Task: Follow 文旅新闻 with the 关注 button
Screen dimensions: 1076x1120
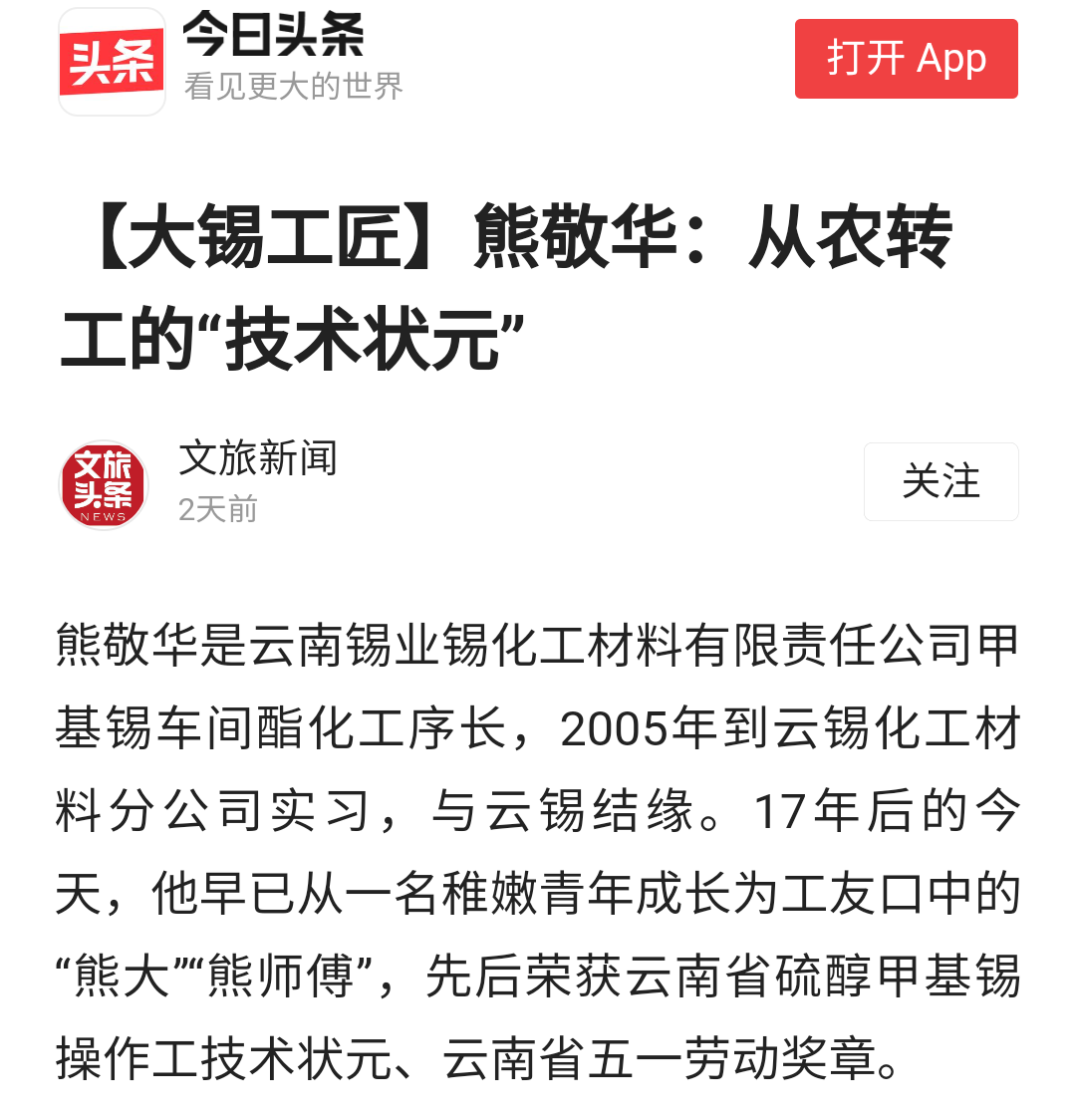Action: (x=941, y=481)
